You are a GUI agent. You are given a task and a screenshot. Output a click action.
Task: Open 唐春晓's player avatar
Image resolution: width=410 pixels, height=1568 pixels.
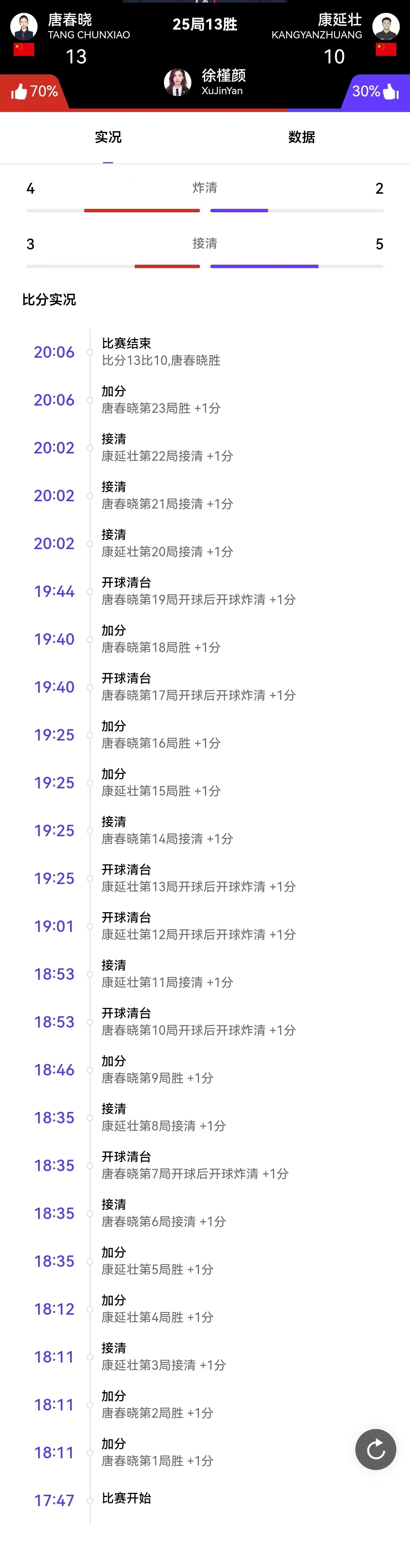click(x=24, y=27)
